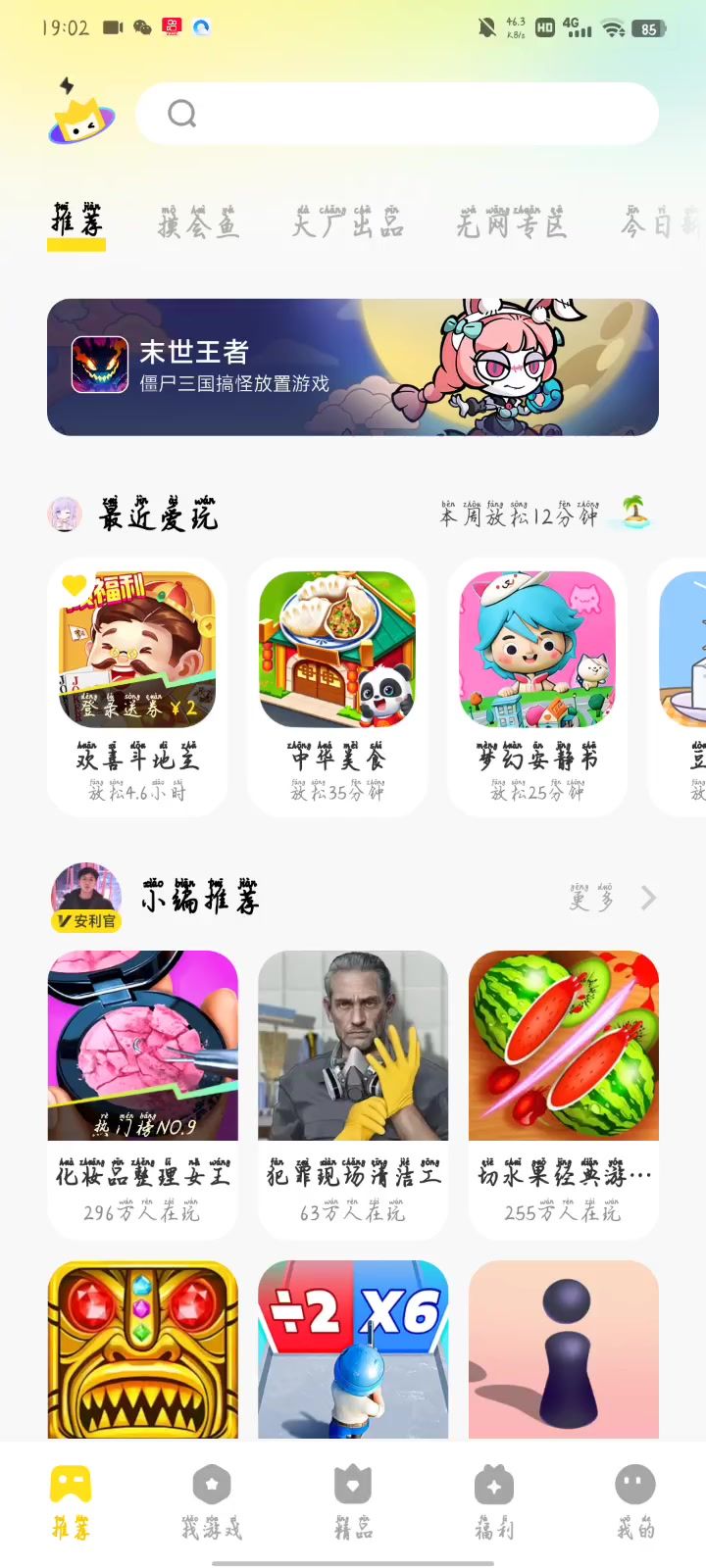
Task: Open 化妆品整理女王 game
Action: coord(143,1094)
